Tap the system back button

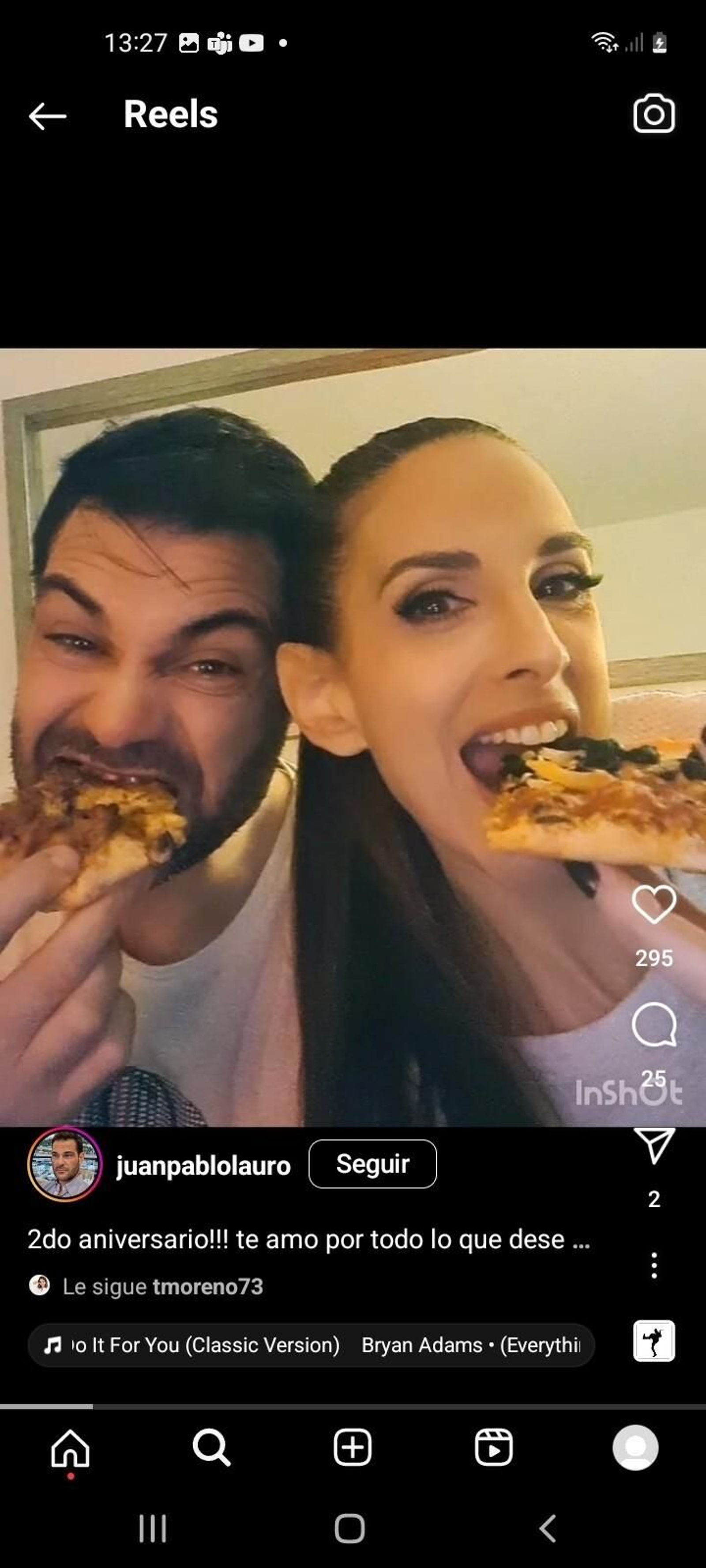pos(548,1528)
